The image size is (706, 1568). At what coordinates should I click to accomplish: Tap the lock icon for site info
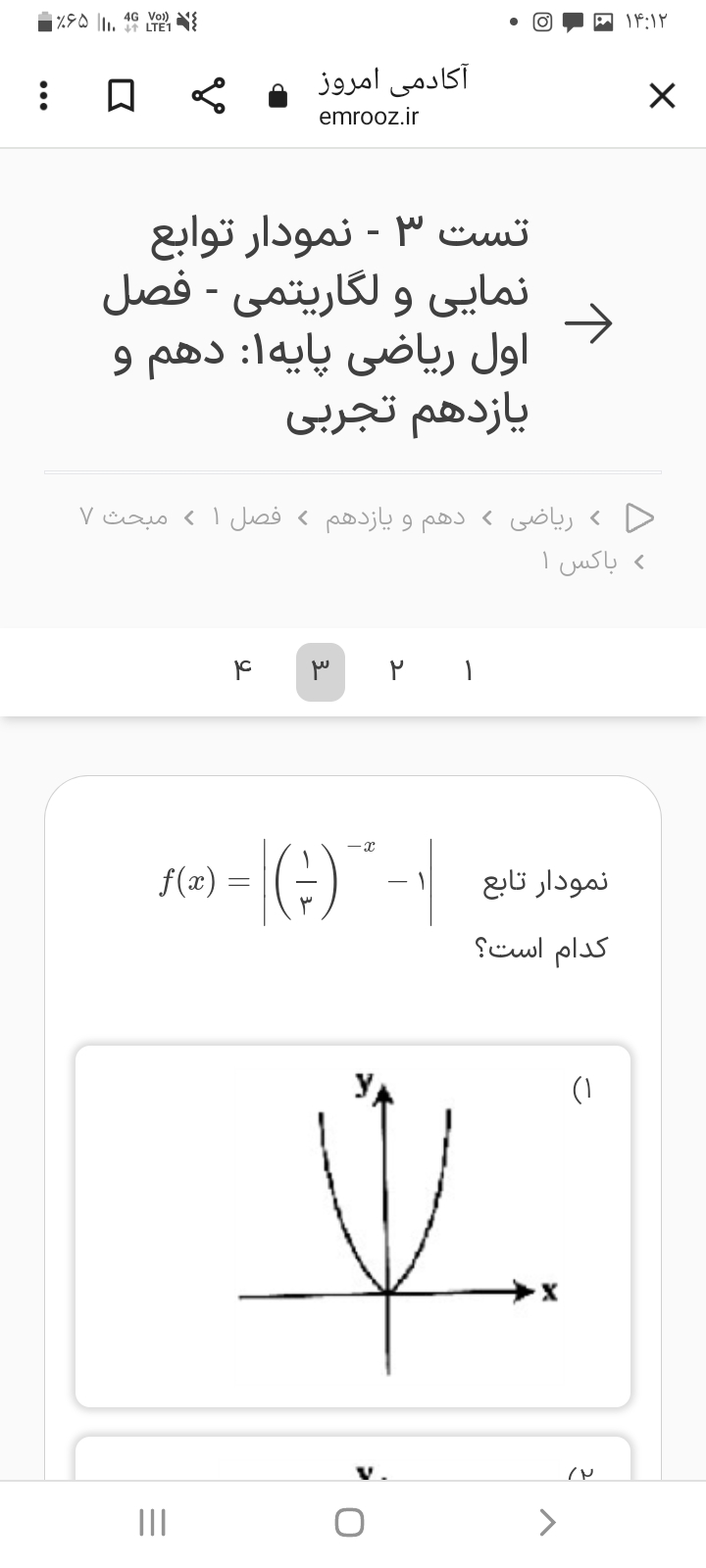(x=277, y=96)
